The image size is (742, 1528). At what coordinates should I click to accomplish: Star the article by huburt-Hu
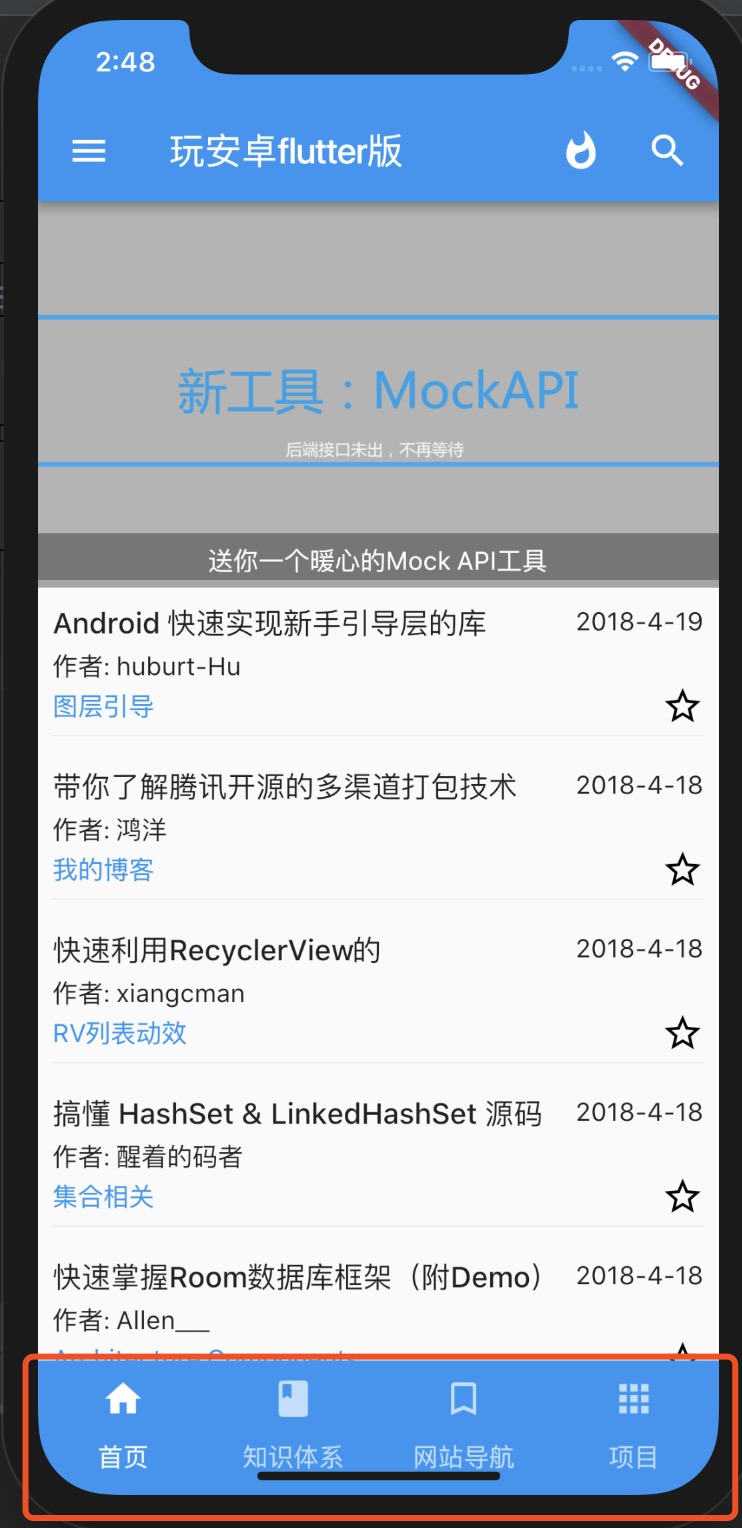pos(681,707)
